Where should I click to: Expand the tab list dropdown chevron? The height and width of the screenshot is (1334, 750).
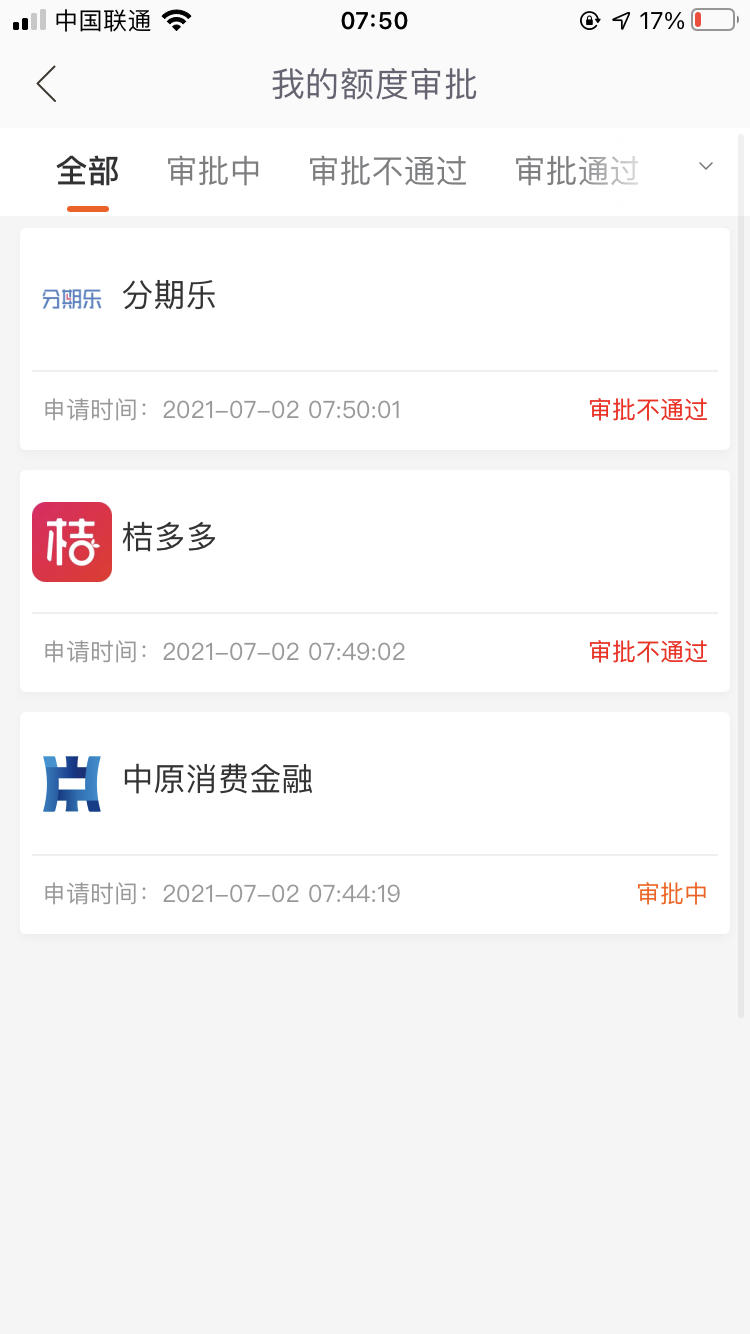click(x=706, y=167)
